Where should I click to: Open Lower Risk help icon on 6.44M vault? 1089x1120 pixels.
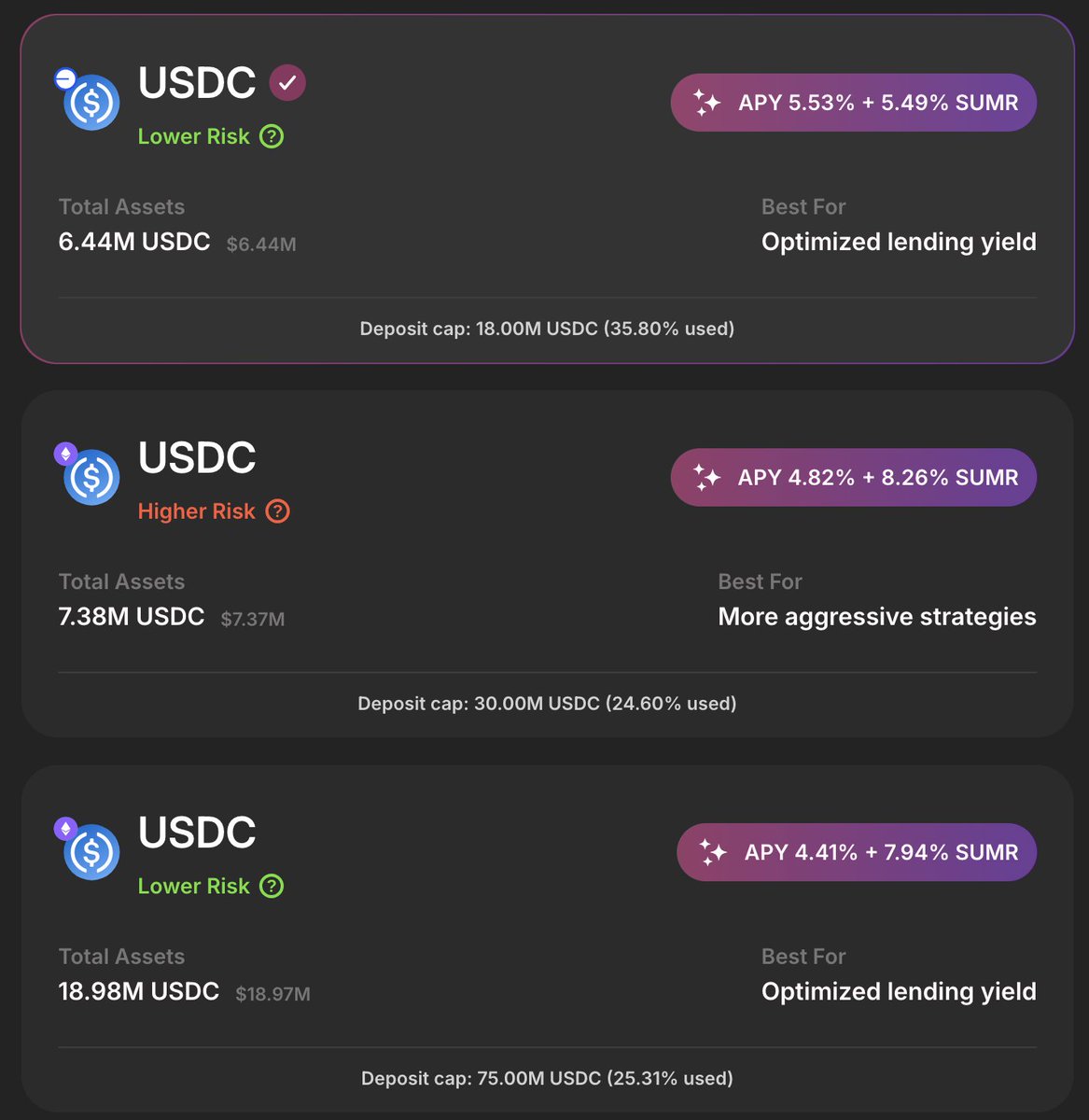(x=272, y=136)
